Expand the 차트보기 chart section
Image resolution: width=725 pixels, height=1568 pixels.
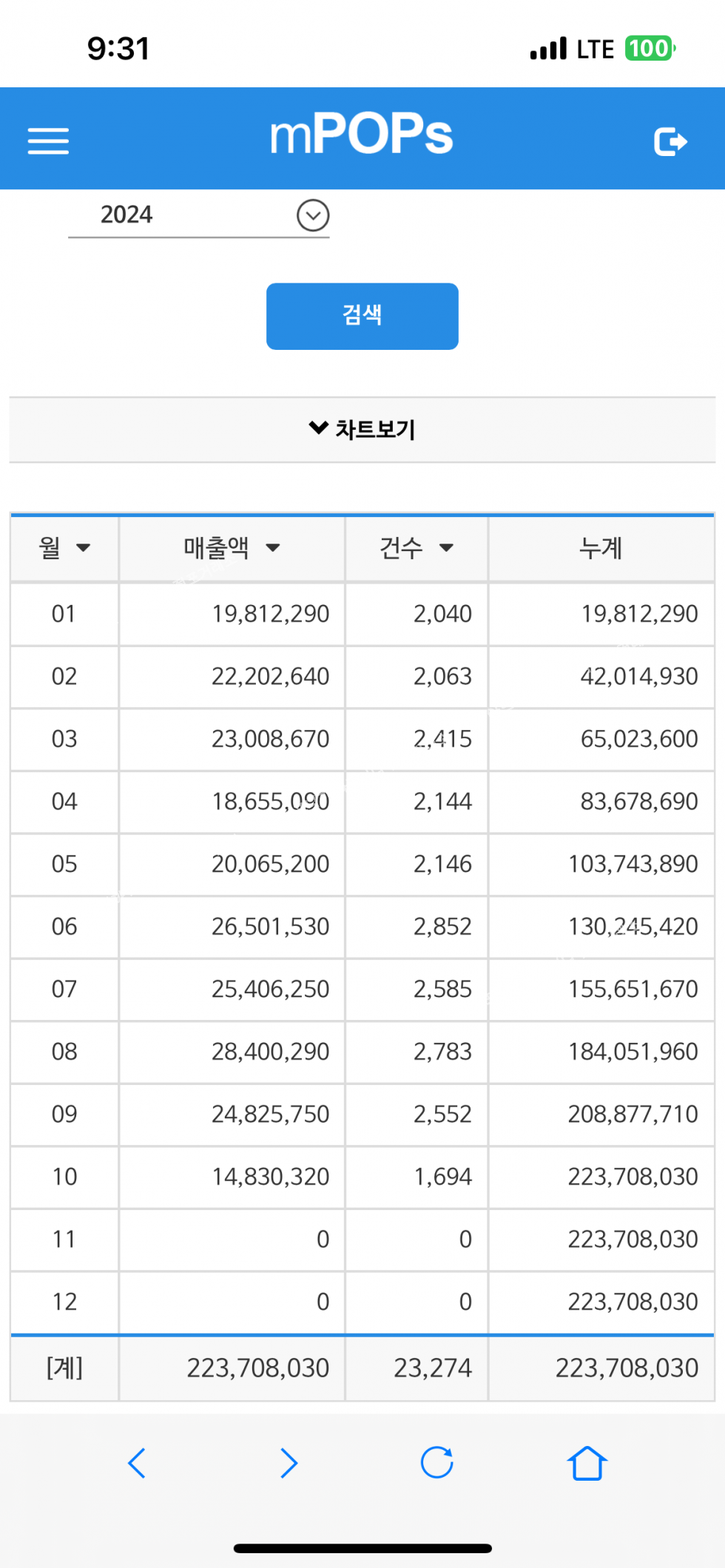pos(362,430)
